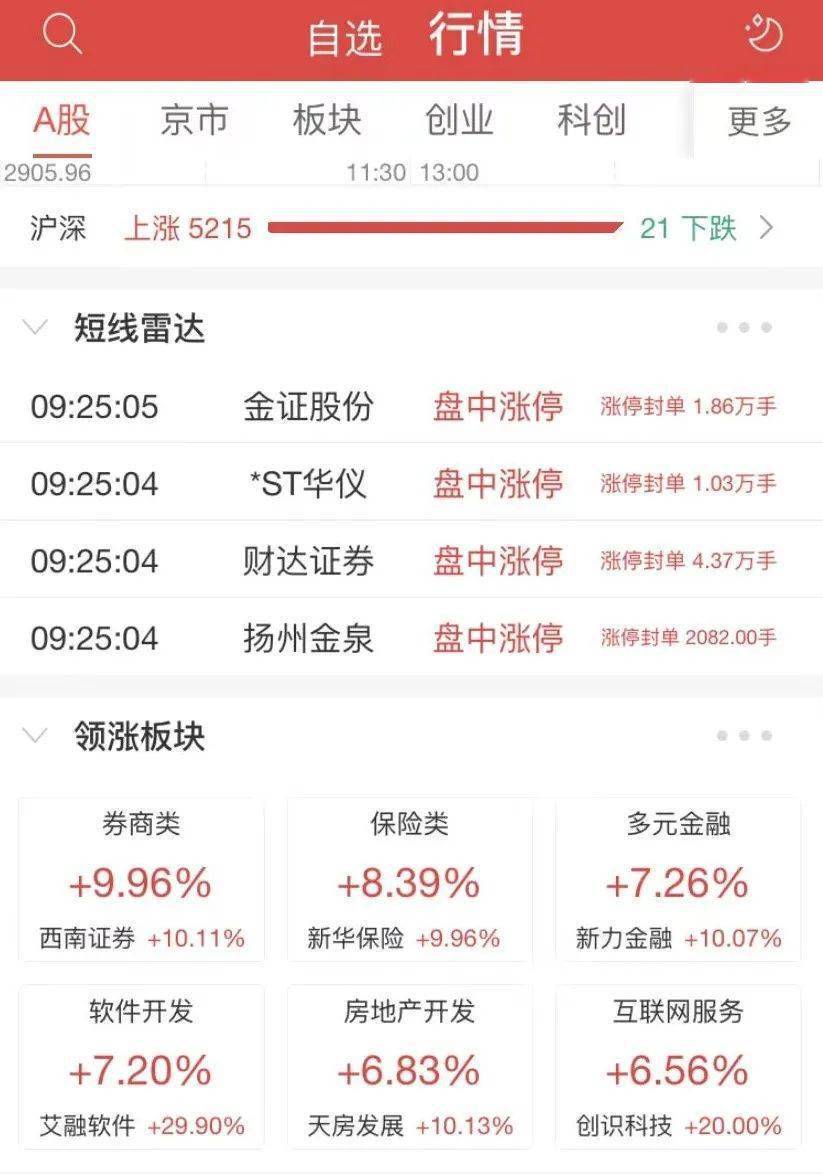823x1174 pixels.
Task: Open the 券商类 sector card
Action: (x=141, y=880)
